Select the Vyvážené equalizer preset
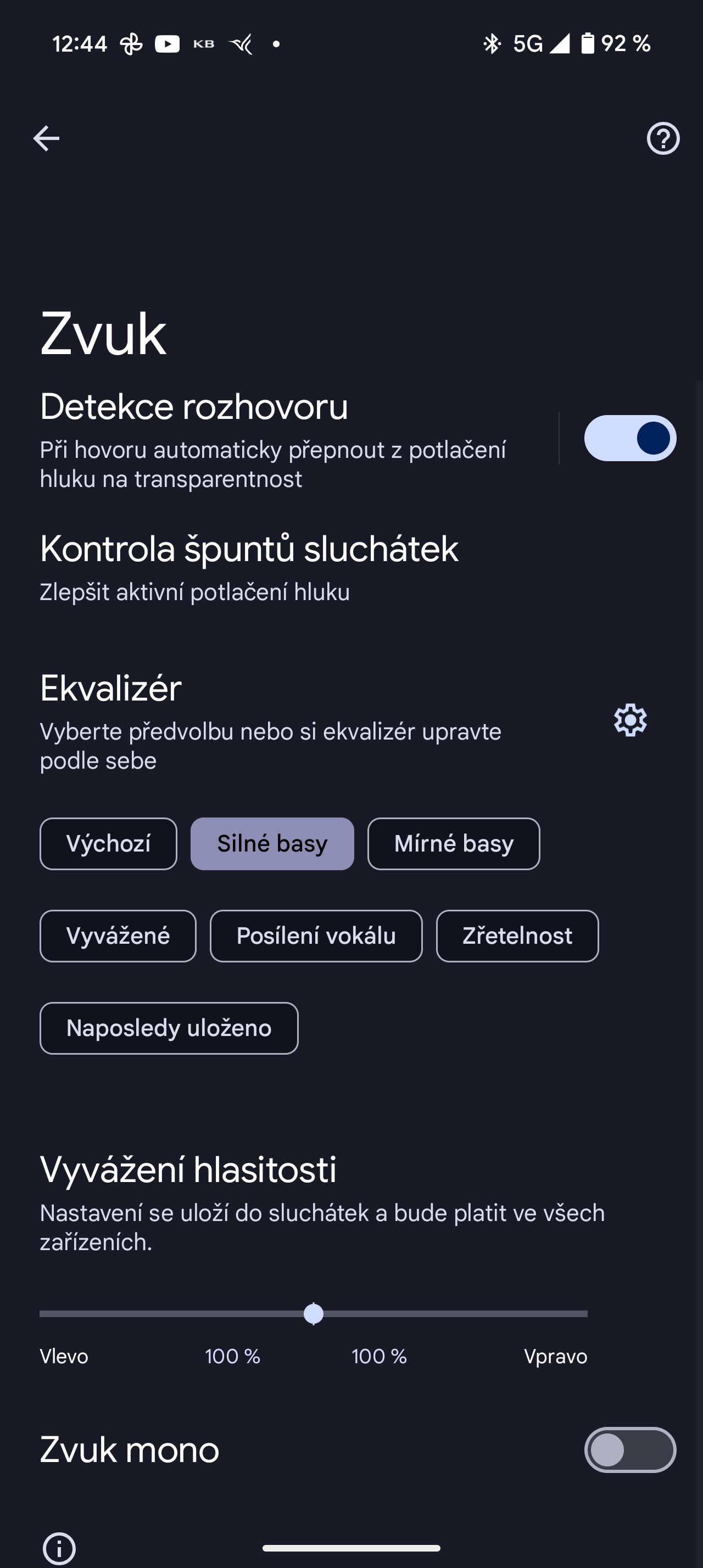The width and height of the screenshot is (703, 1568). coord(118,936)
